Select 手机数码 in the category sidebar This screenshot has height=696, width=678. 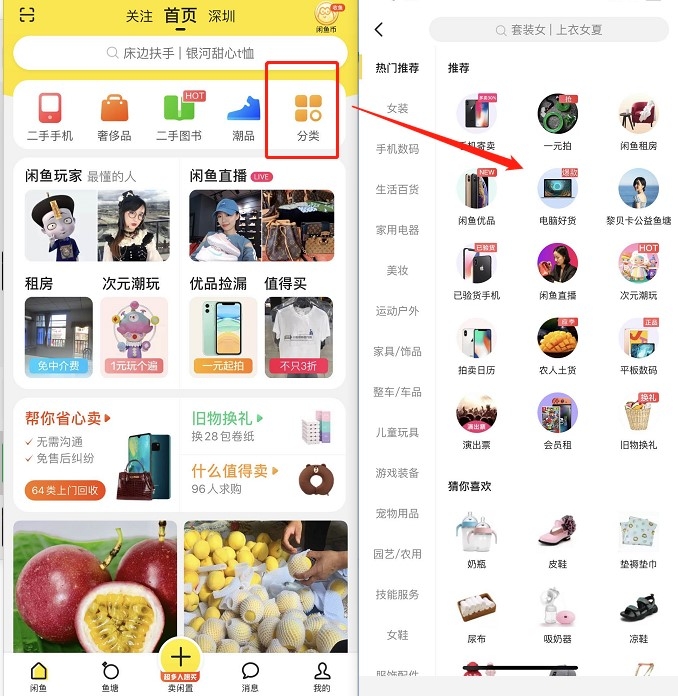pyautogui.click(x=397, y=149)
